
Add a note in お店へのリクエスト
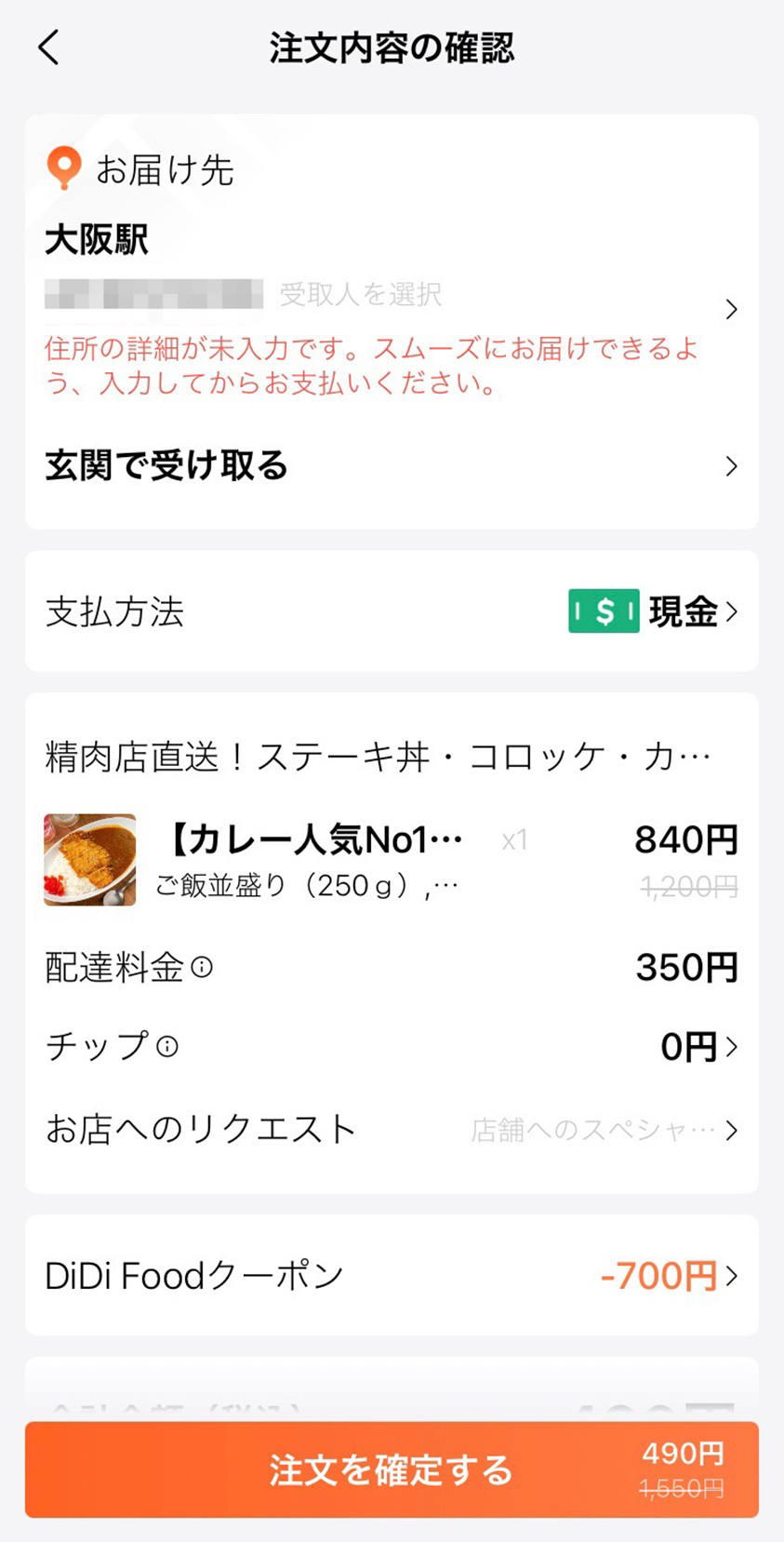pos(391,1130)
